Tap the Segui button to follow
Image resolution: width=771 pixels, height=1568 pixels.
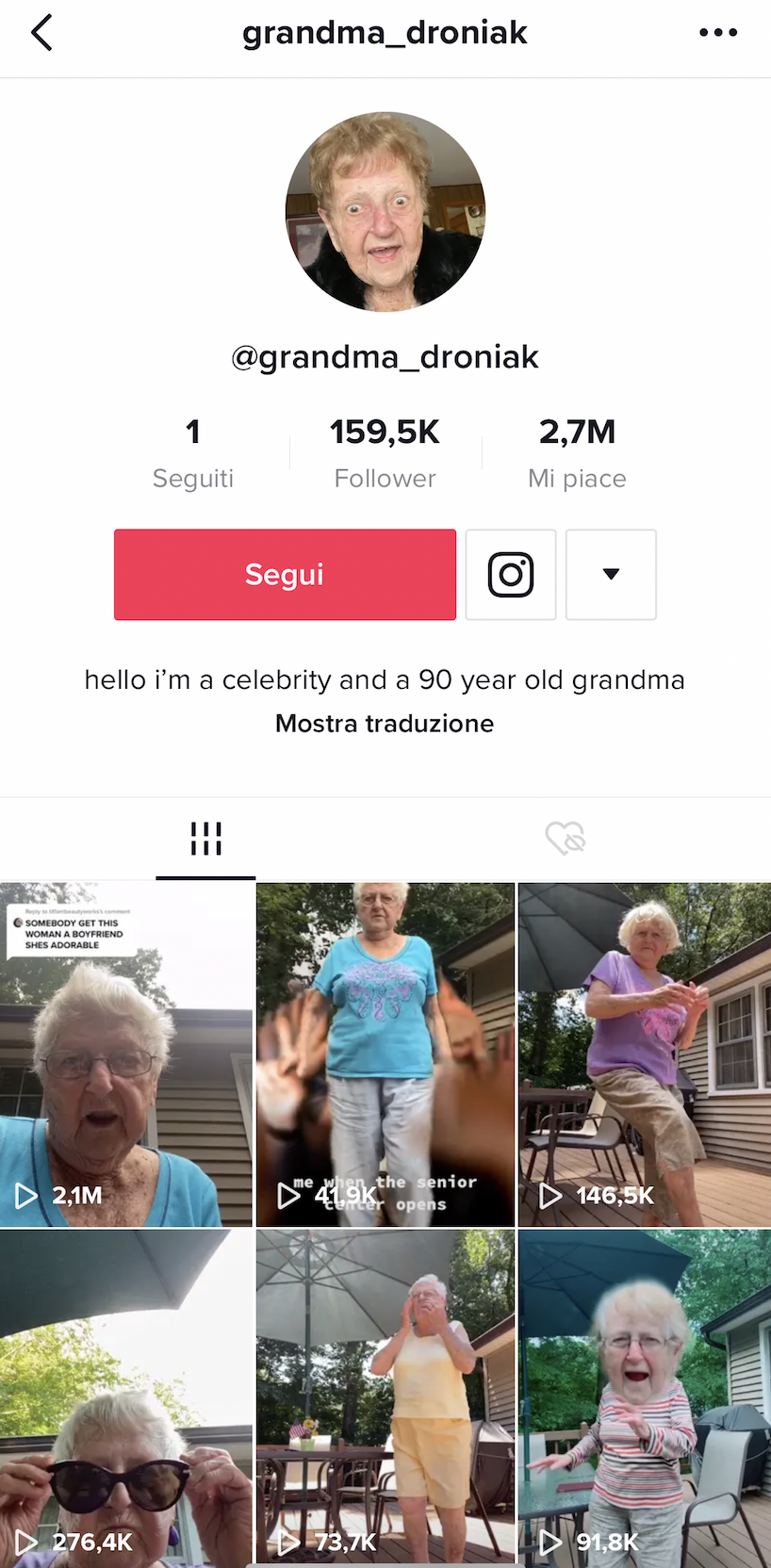click(x=285, y=575)
